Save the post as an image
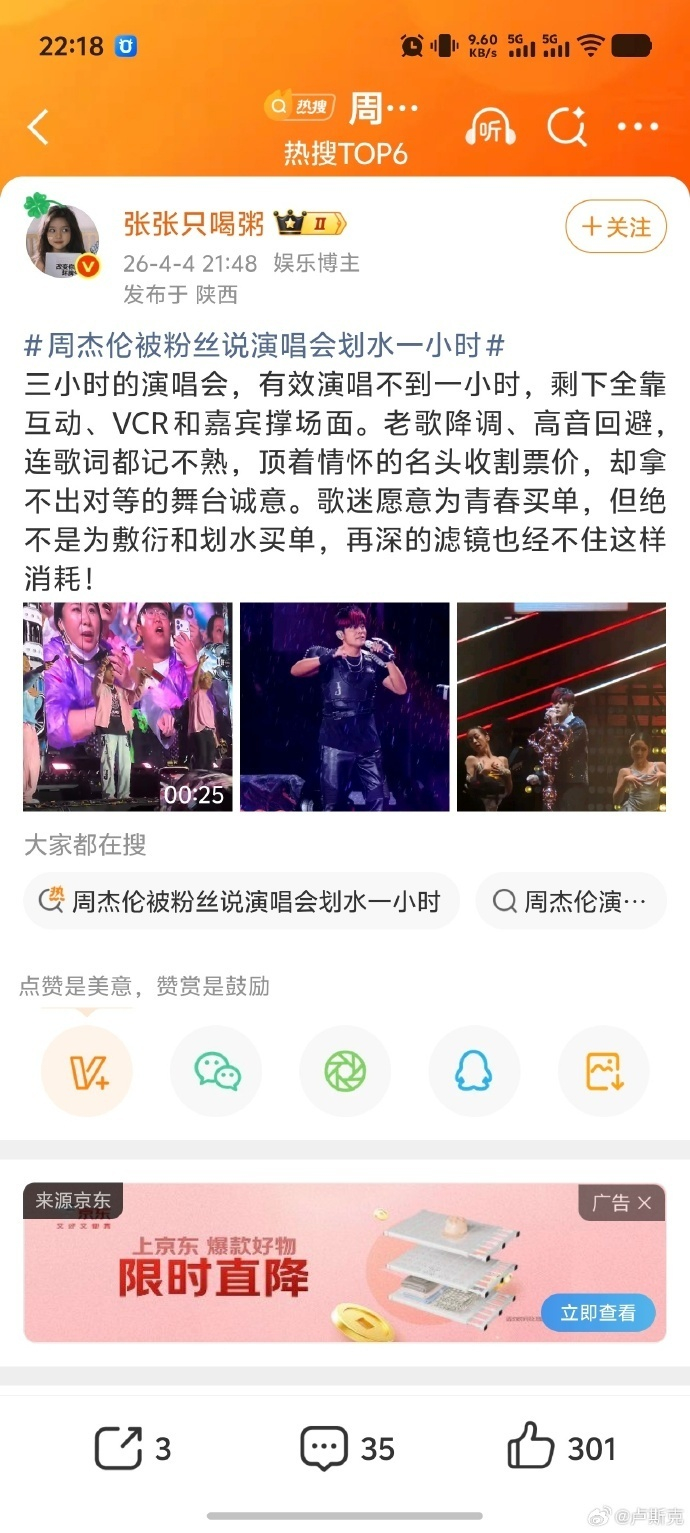690x1533 pixels. [603, 1072]
